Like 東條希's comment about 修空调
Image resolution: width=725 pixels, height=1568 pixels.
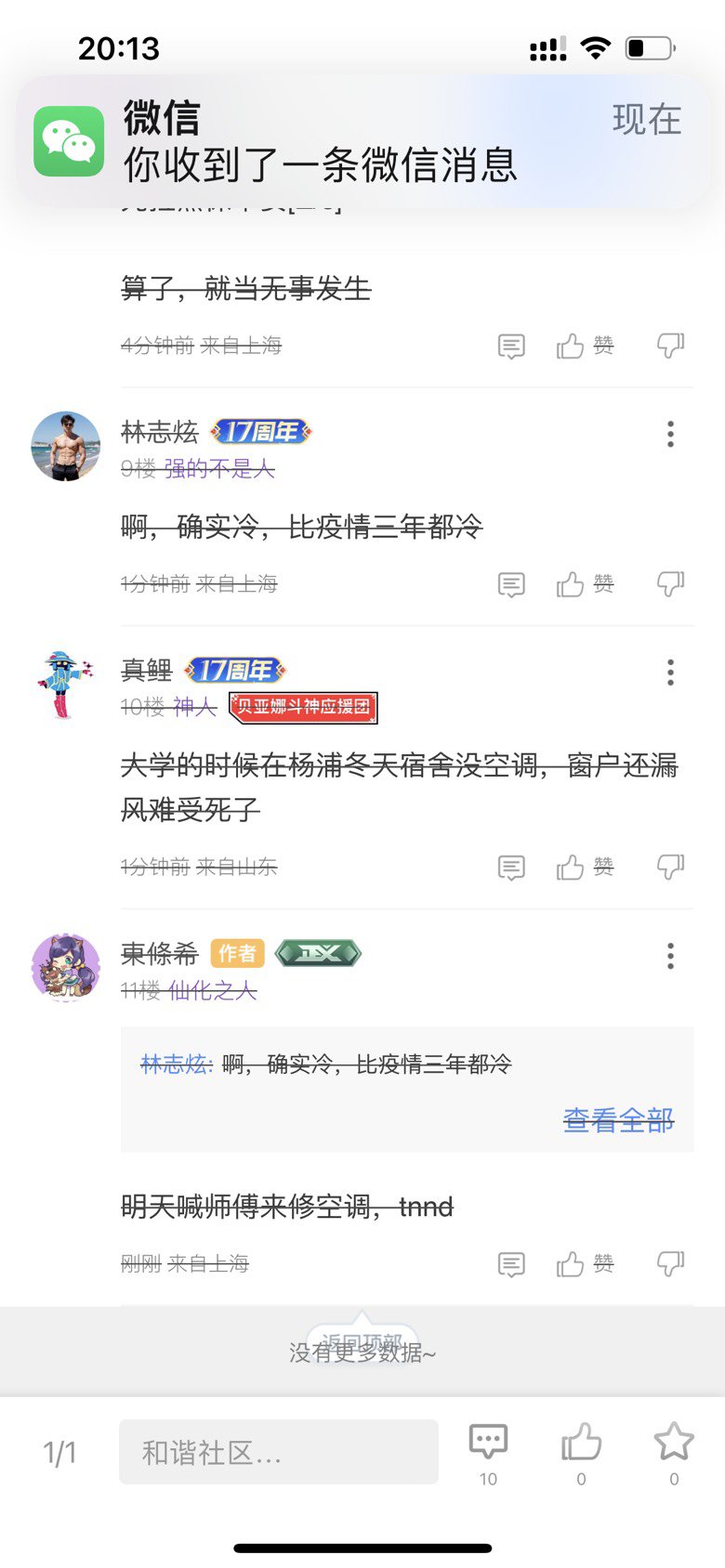point(584,1264)
